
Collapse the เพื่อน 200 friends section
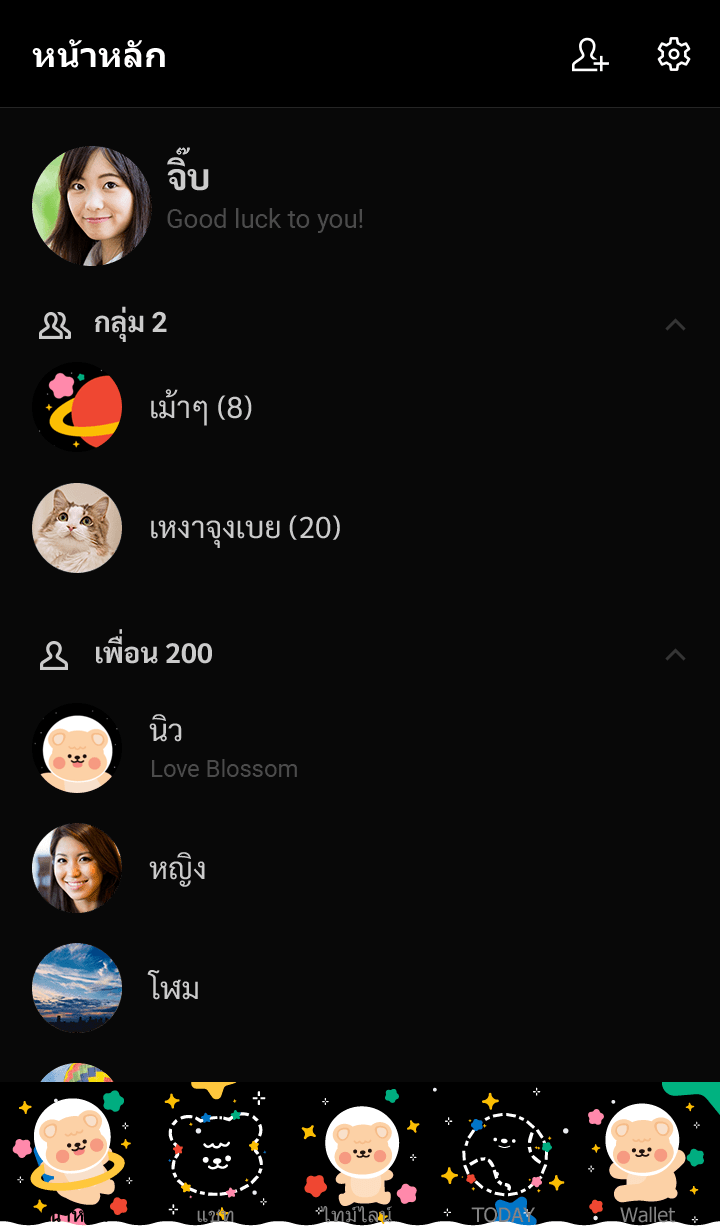coord(675,654)
